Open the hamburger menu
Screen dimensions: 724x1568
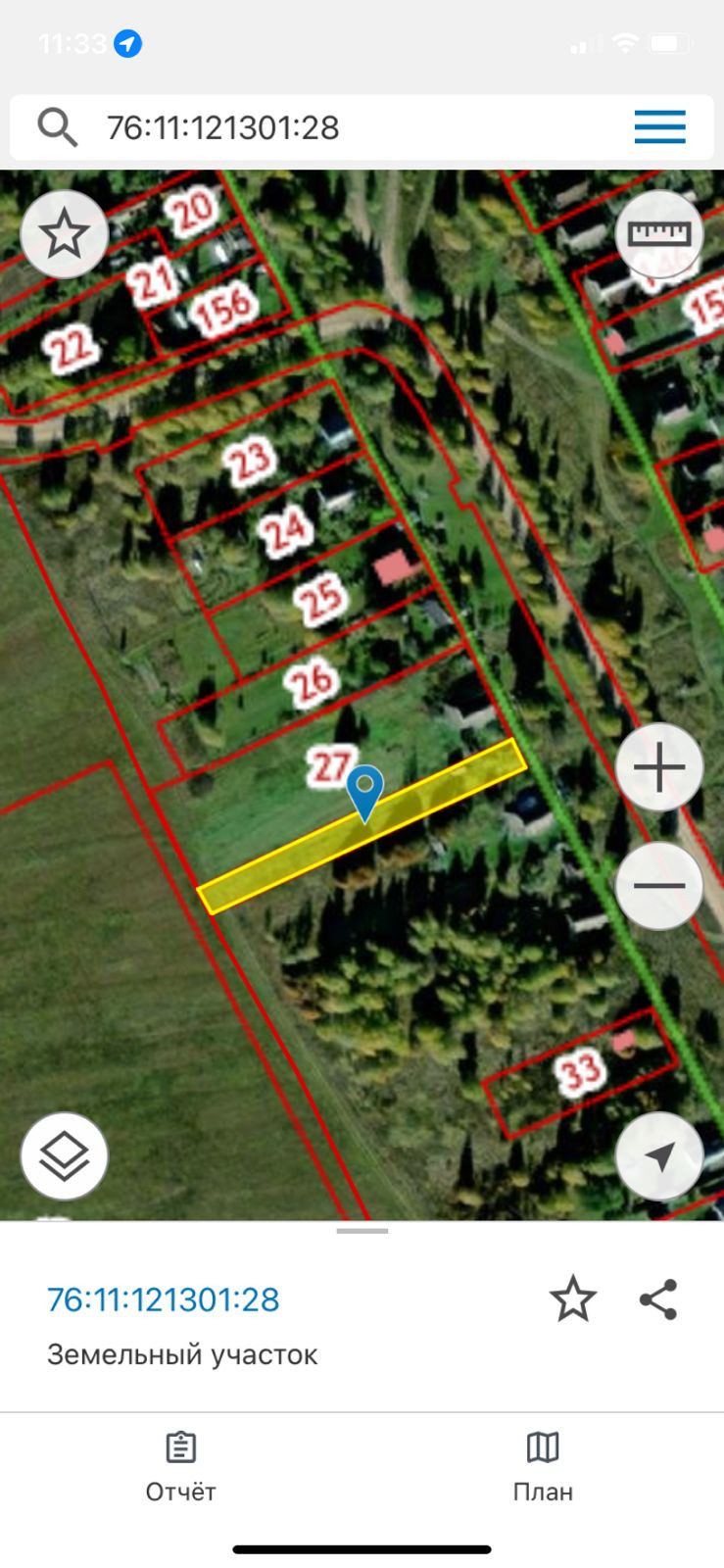click(659, 127)
